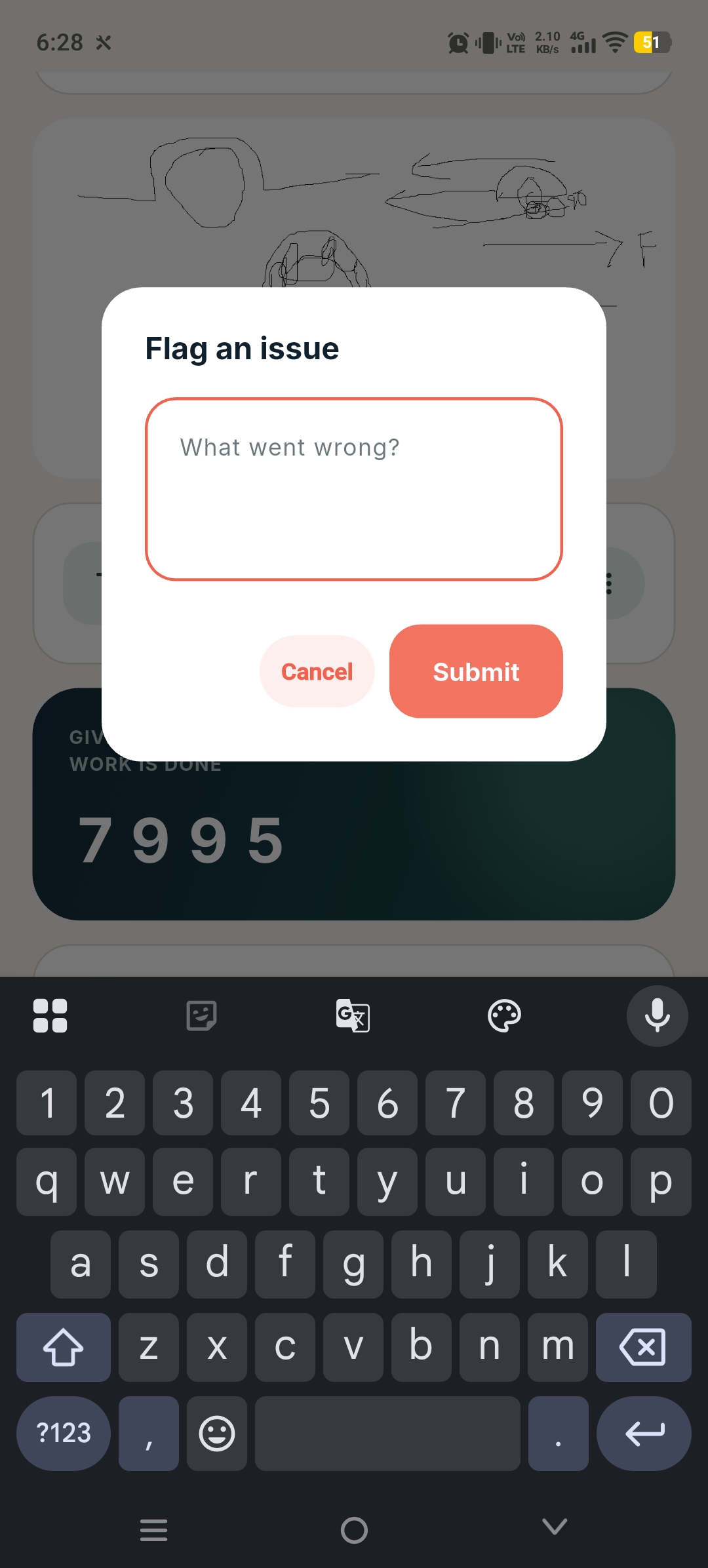Open the keyboard theme palette

click(x=504, y=1016)
